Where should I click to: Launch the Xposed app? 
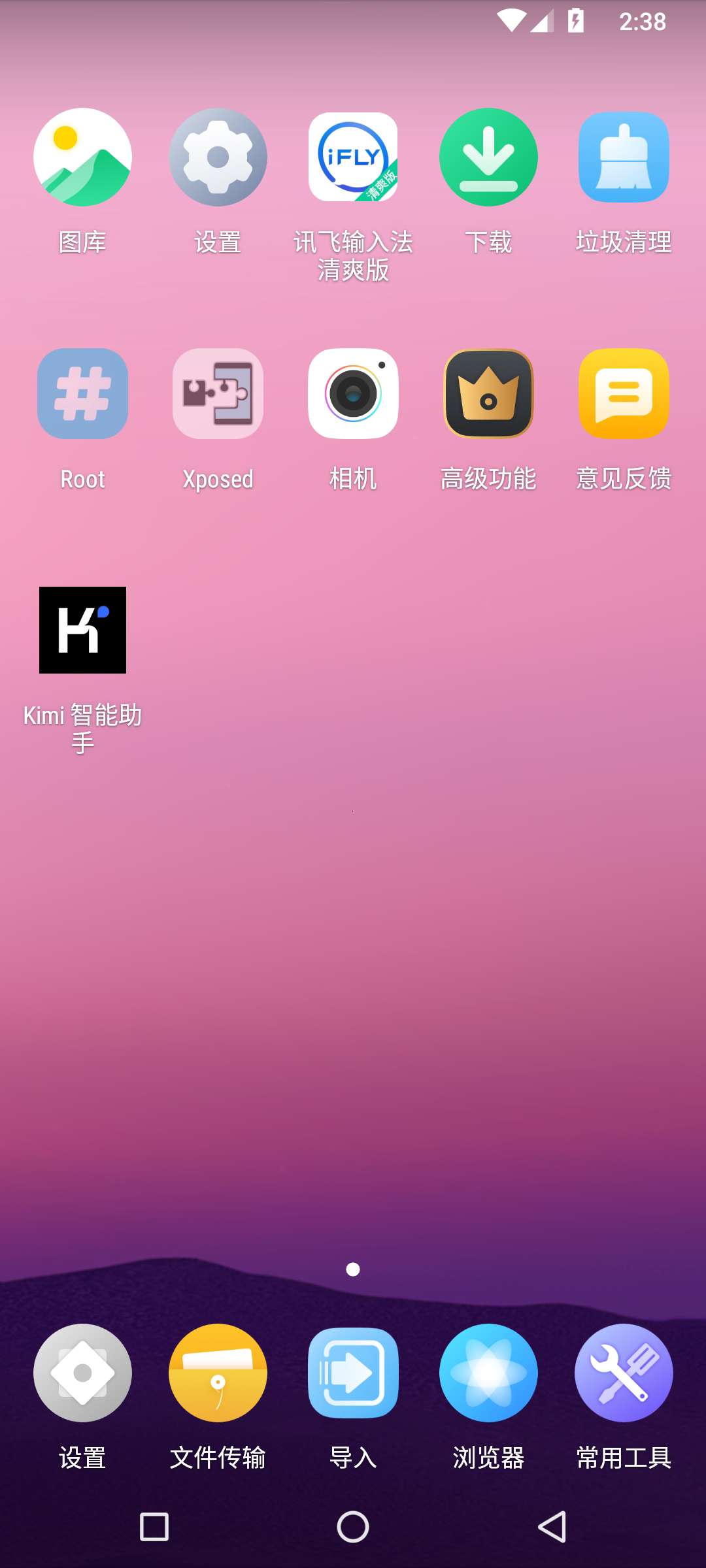pos(218,394)
